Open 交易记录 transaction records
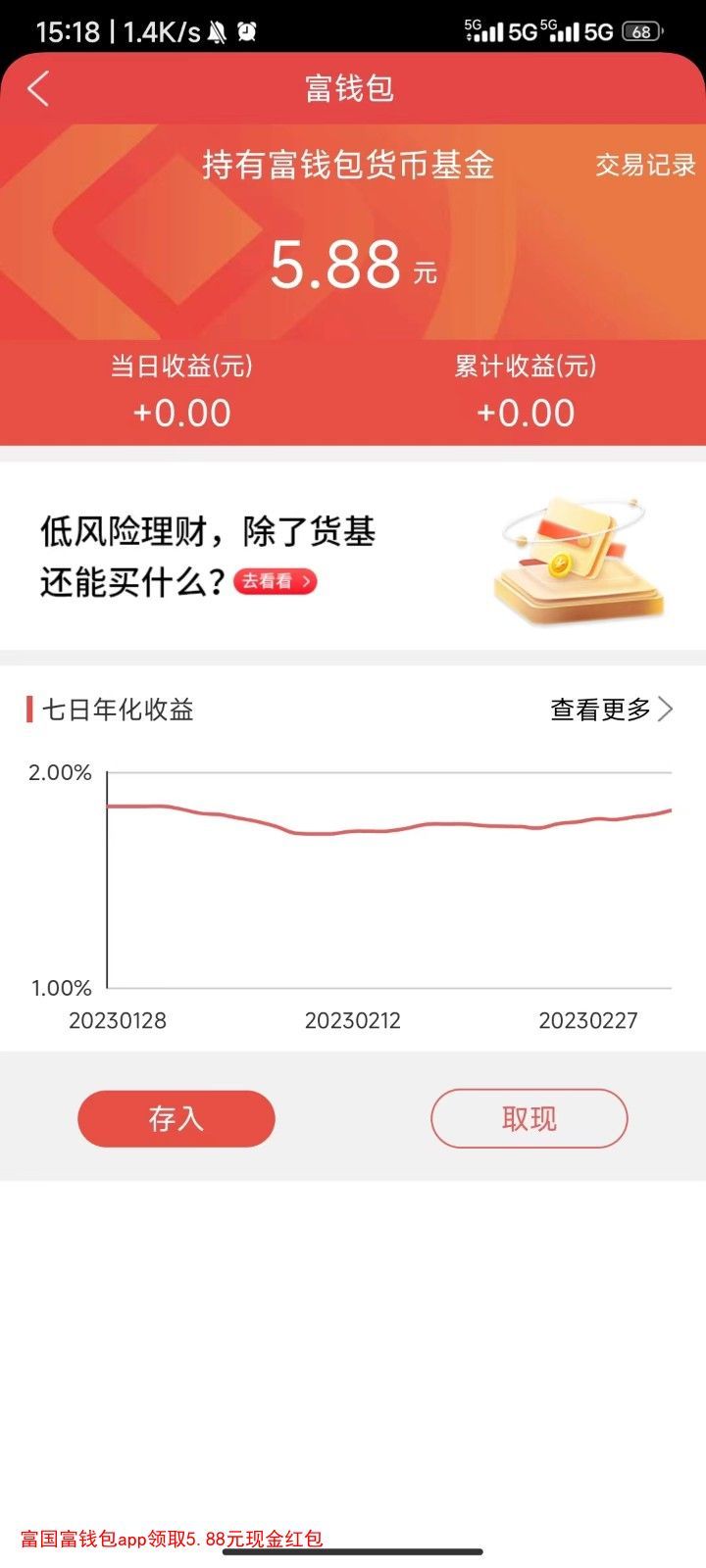 (645, 165)
